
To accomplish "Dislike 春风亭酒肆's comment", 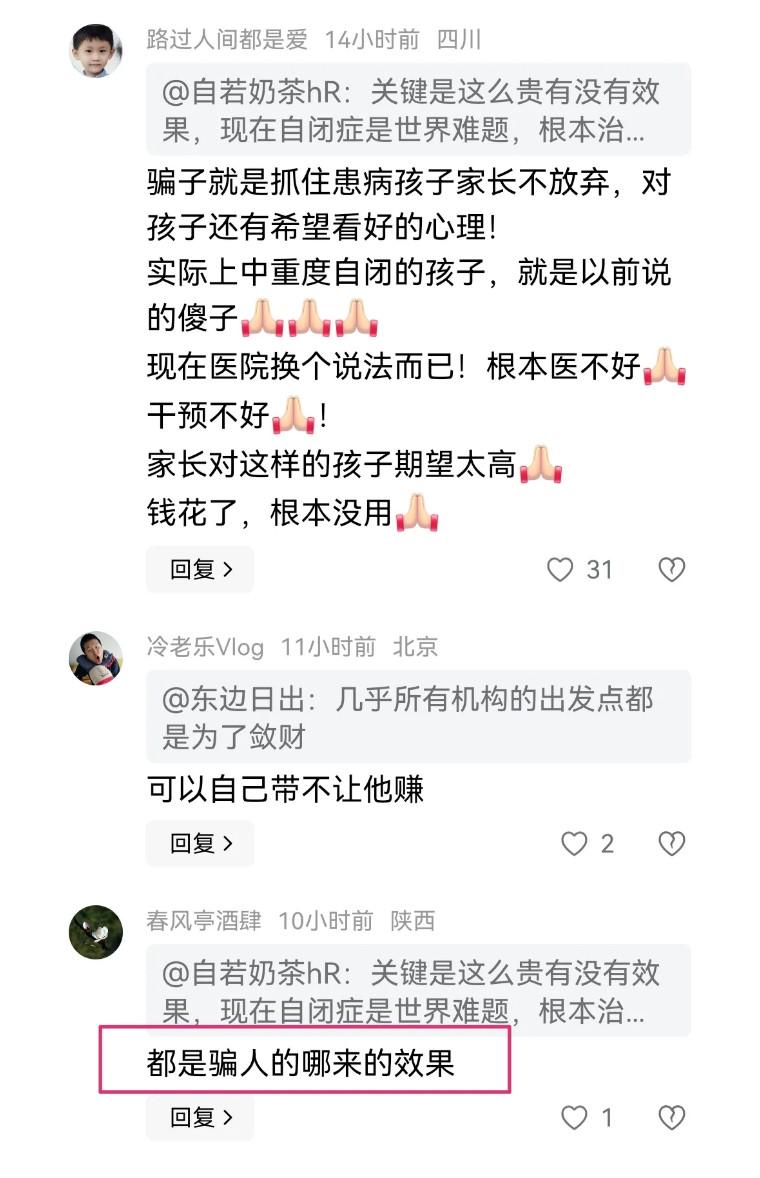I will pyautogui.click(x=671, y=1118).
